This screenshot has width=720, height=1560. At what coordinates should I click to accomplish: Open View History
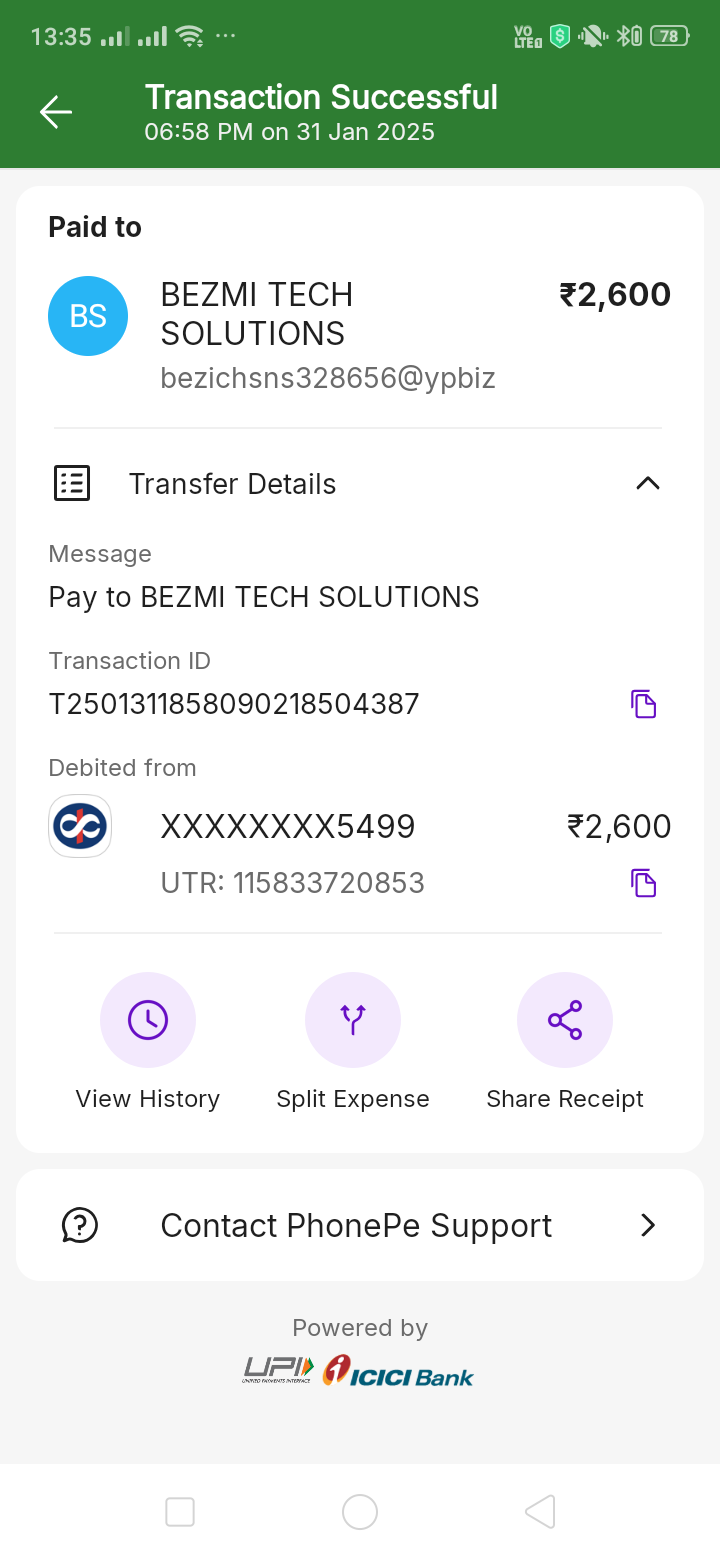click(x=148, y=1020)
